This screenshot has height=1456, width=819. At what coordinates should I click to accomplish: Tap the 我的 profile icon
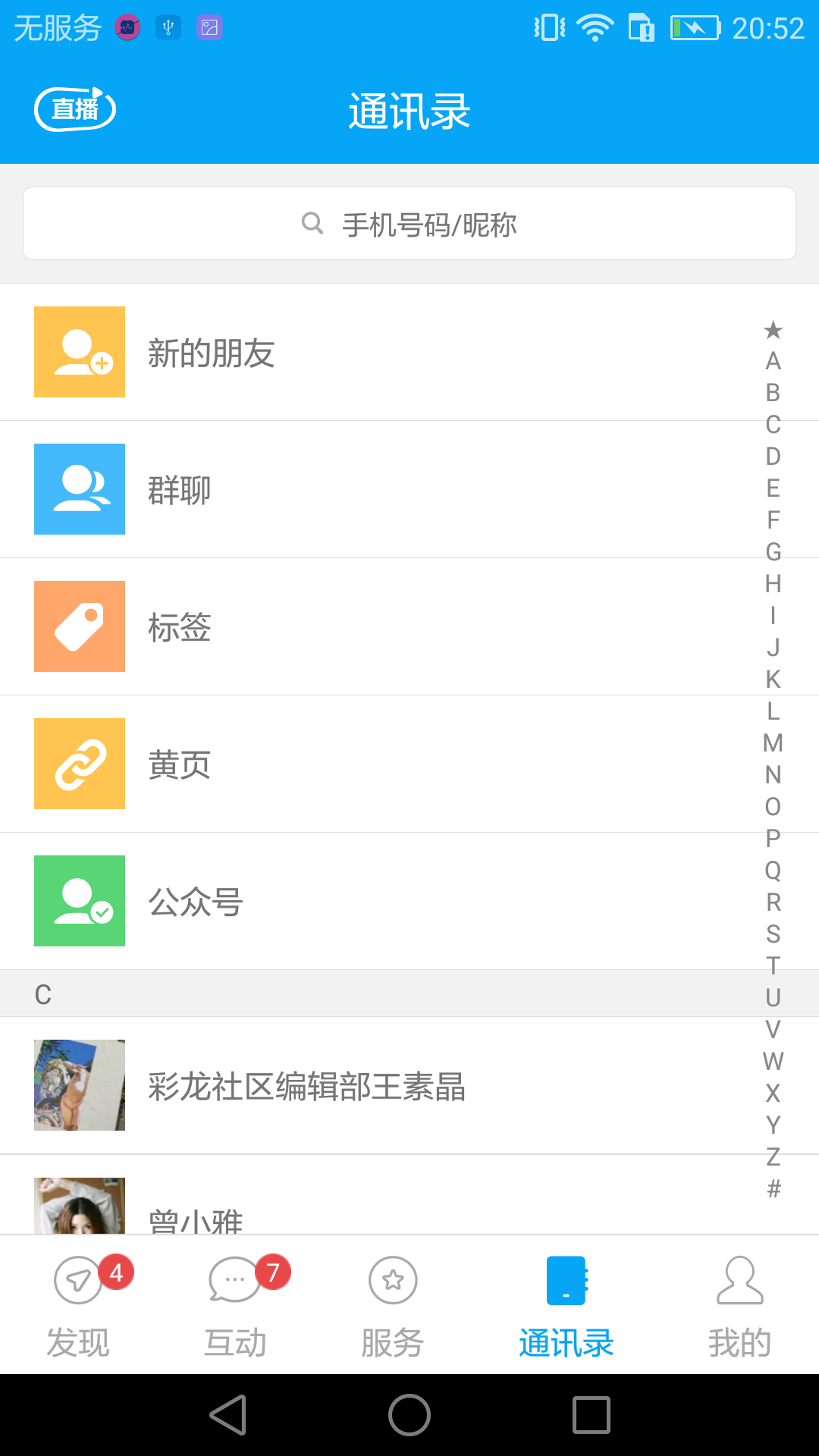point(739,1280)
